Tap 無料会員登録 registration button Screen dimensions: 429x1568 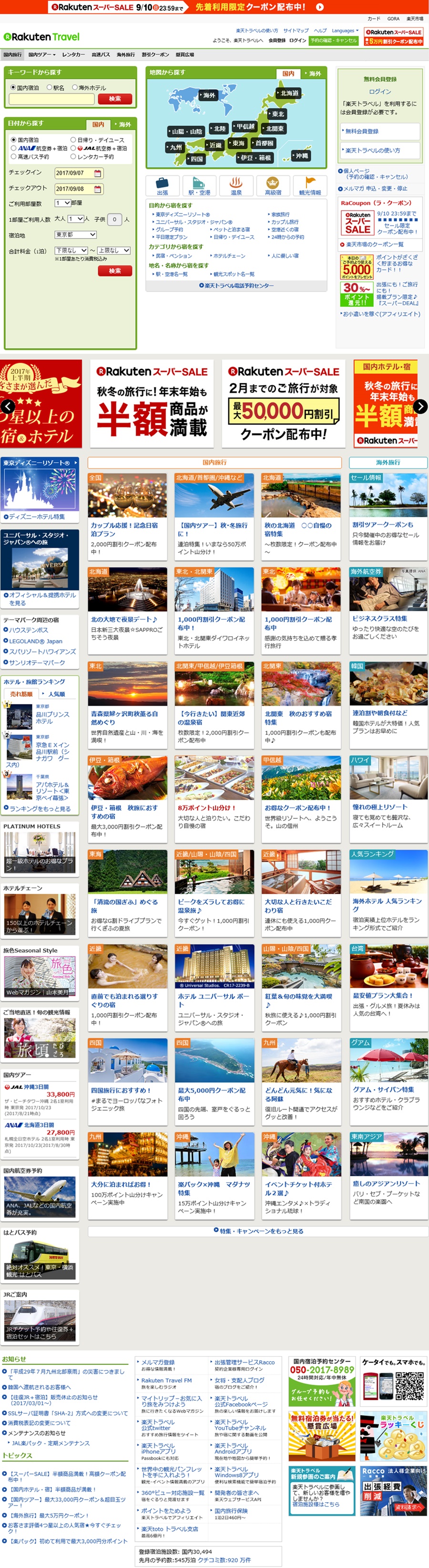[x=380, y=131]
